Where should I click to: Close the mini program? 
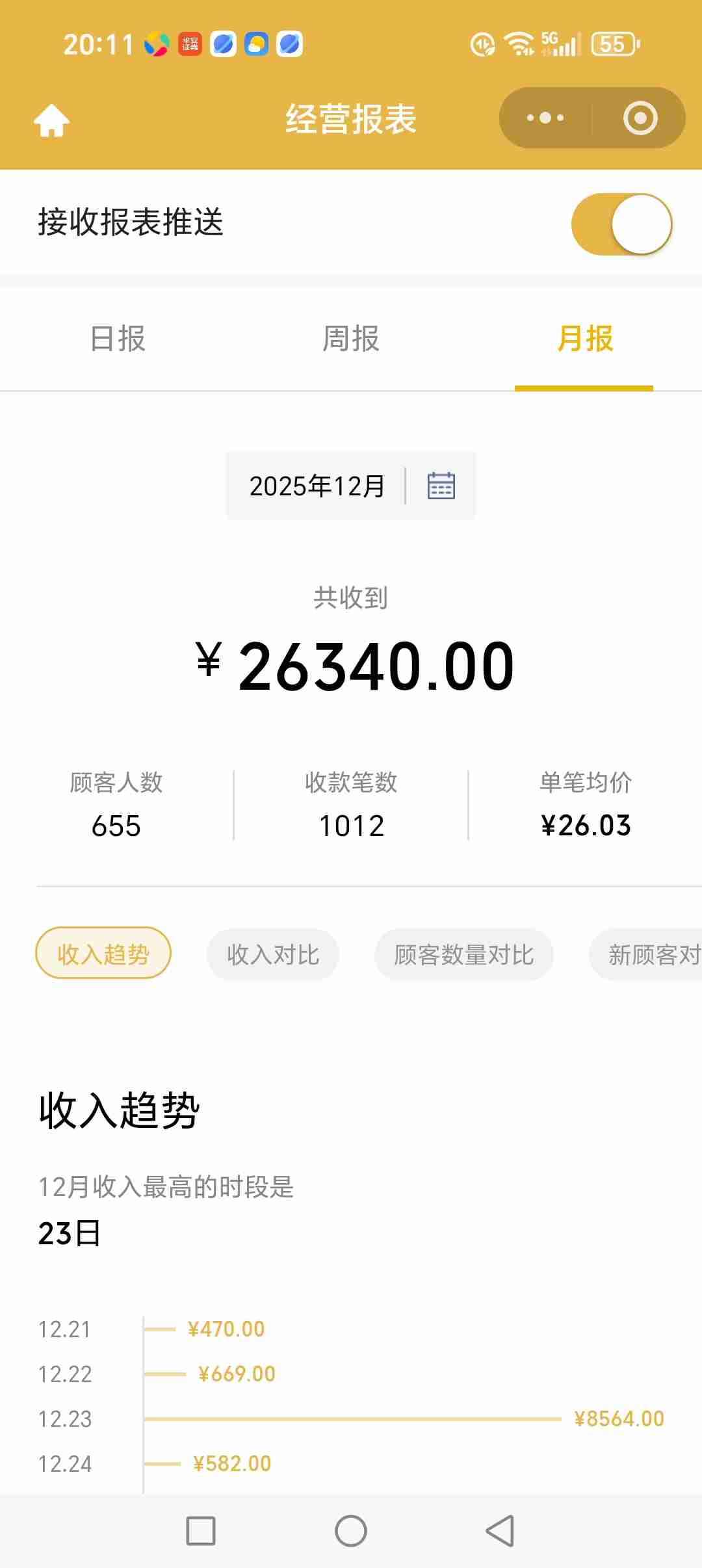tap(640, 118)
